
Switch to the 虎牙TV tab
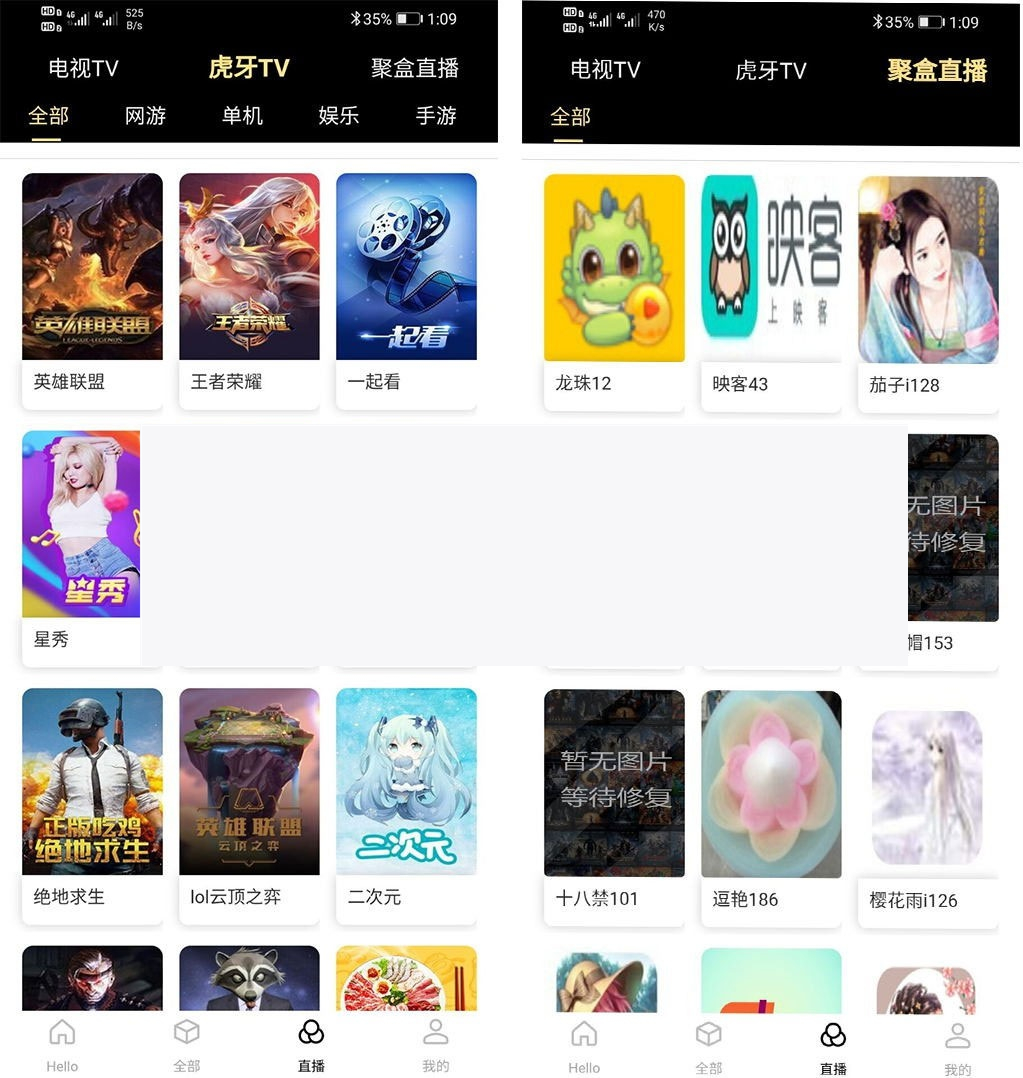point(246,68)
